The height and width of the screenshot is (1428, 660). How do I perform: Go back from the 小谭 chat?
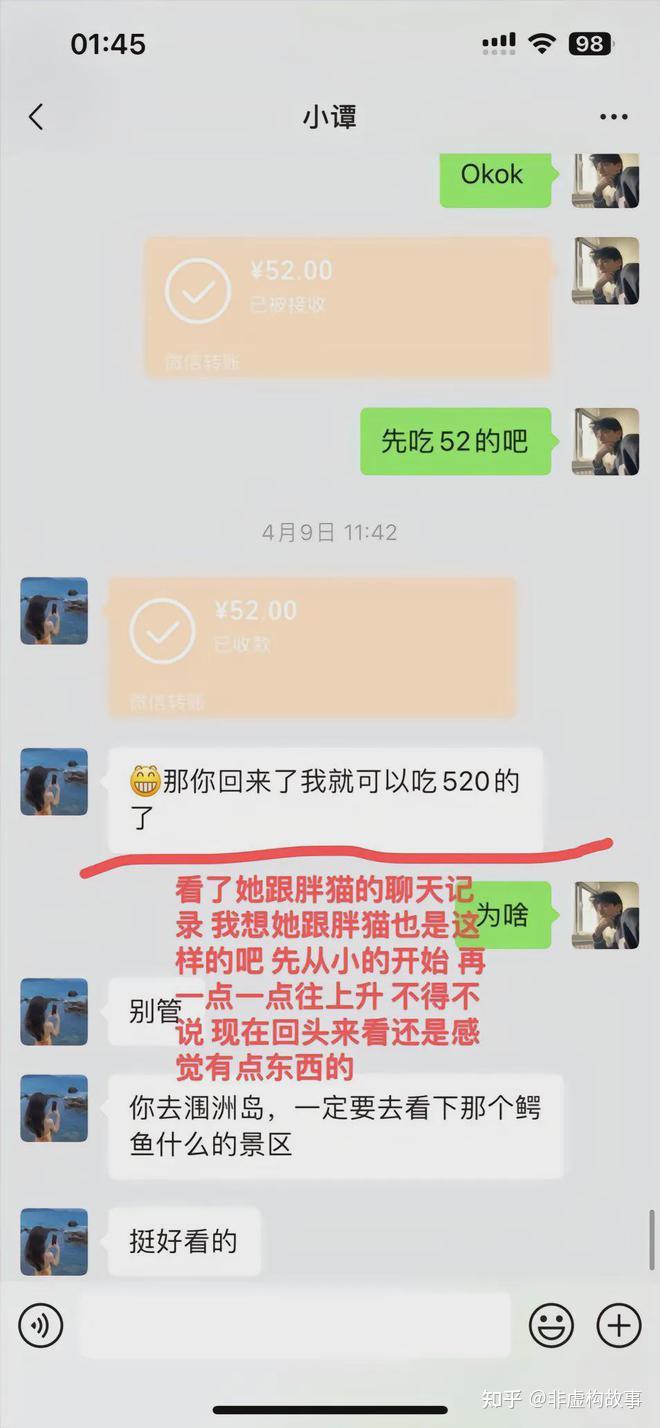[36, 117]
